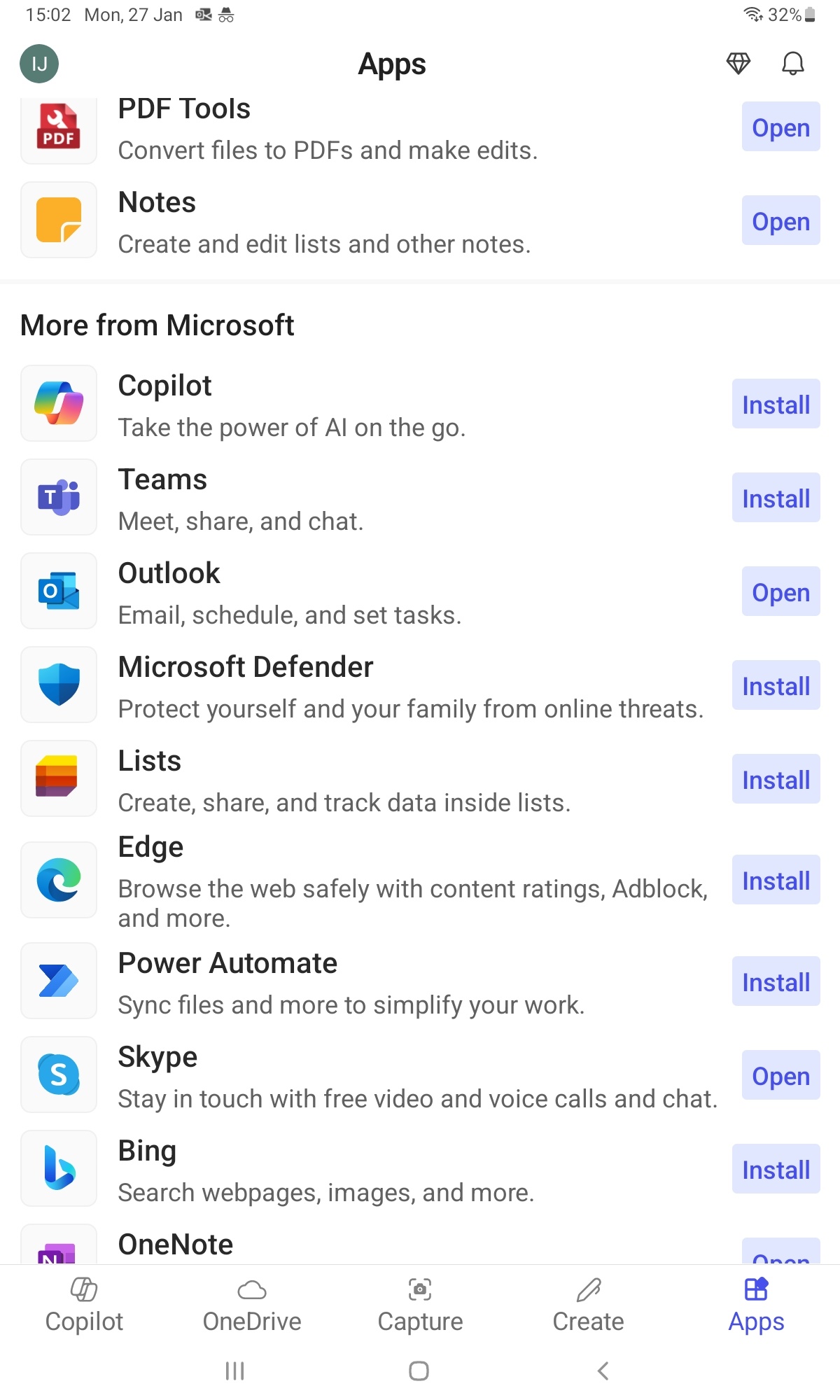Go to the Capture tab

(x=420, y=1304)
